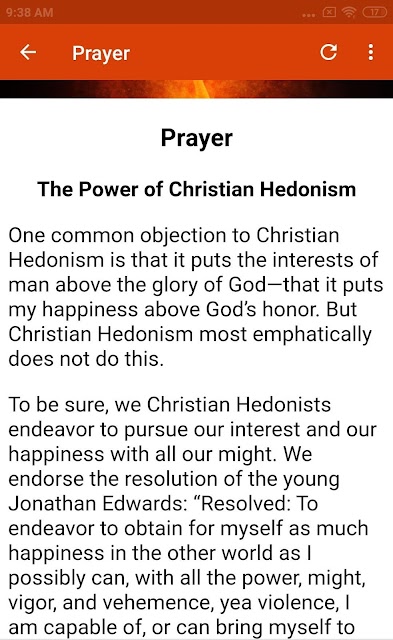Open the three-dot overflow menu

coord(371,52)
